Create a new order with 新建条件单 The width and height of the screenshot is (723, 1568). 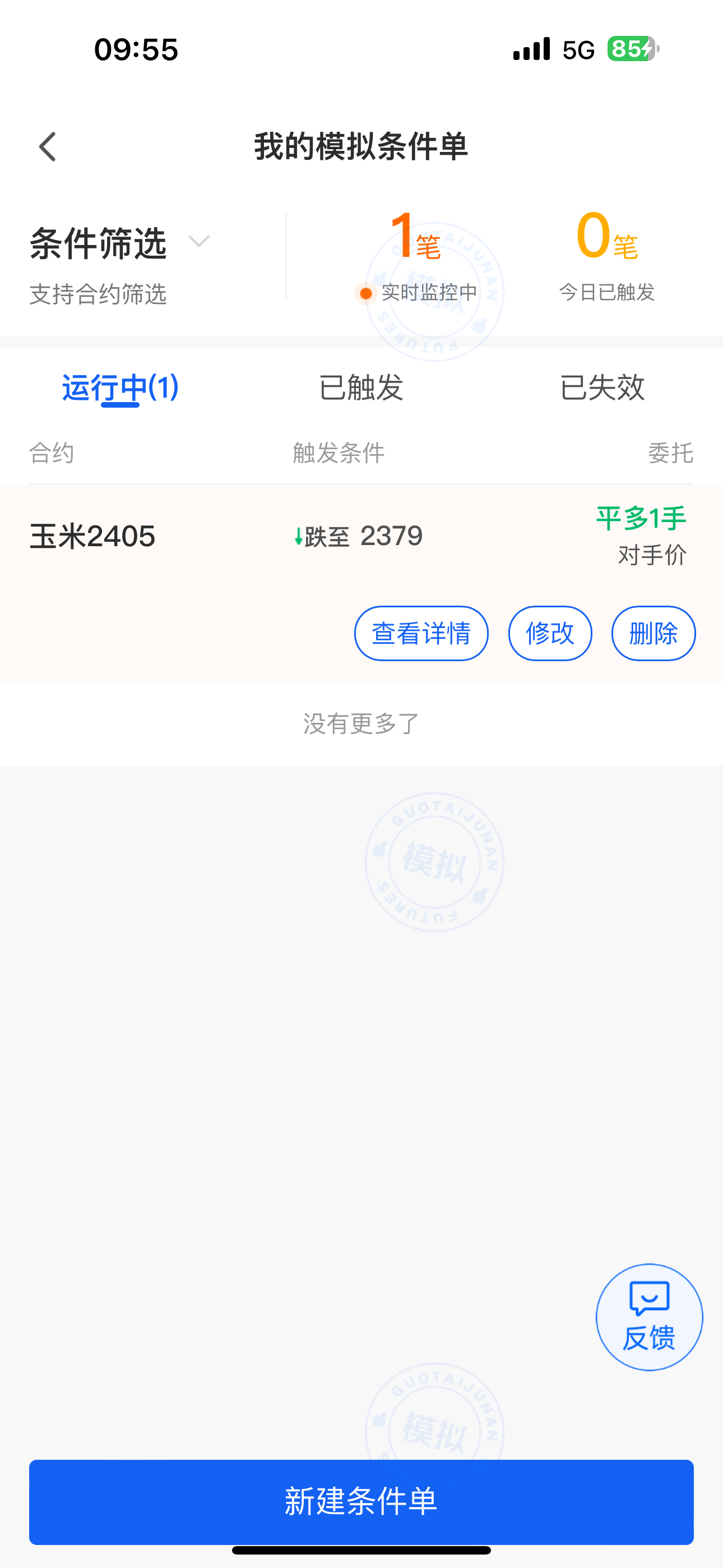point(361,1501)
